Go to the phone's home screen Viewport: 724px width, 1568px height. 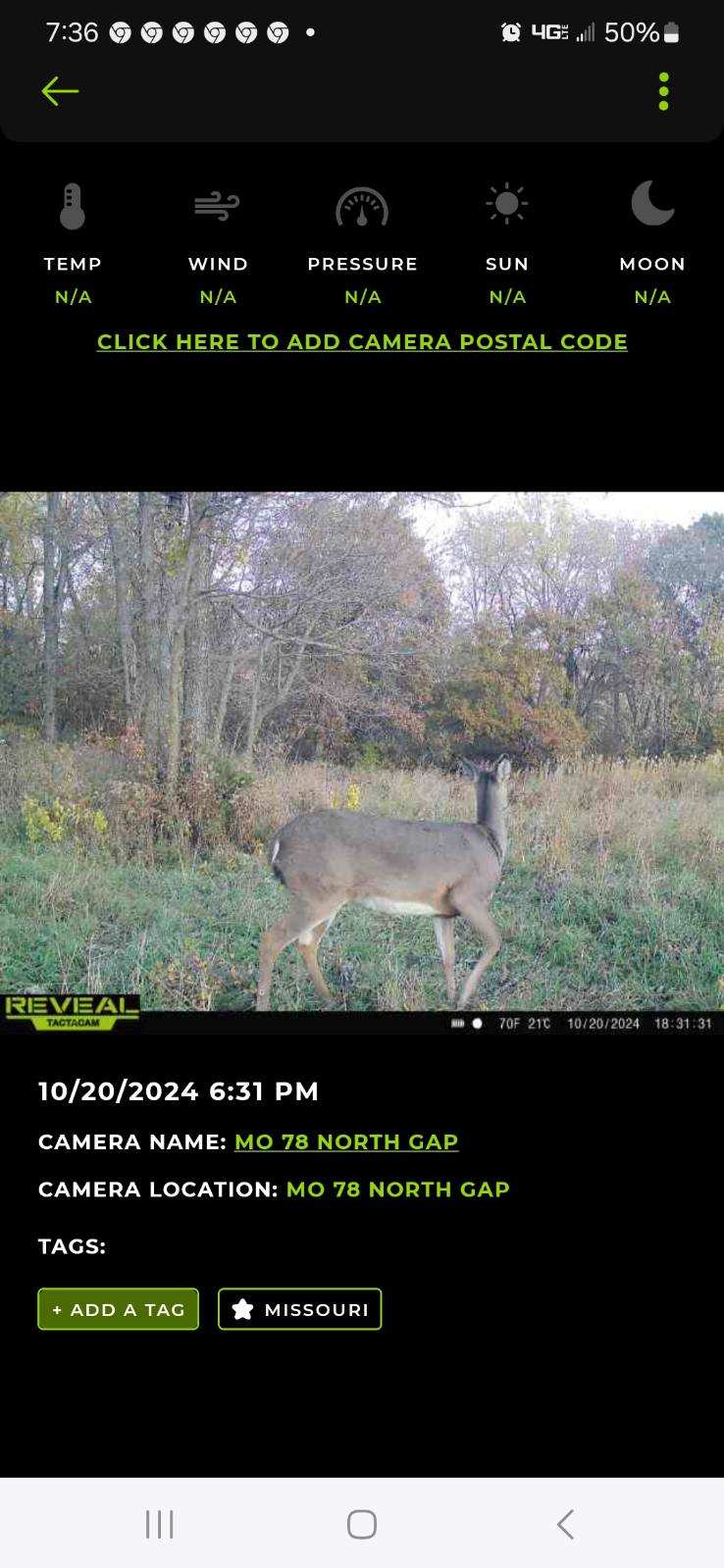[362, 1524]
